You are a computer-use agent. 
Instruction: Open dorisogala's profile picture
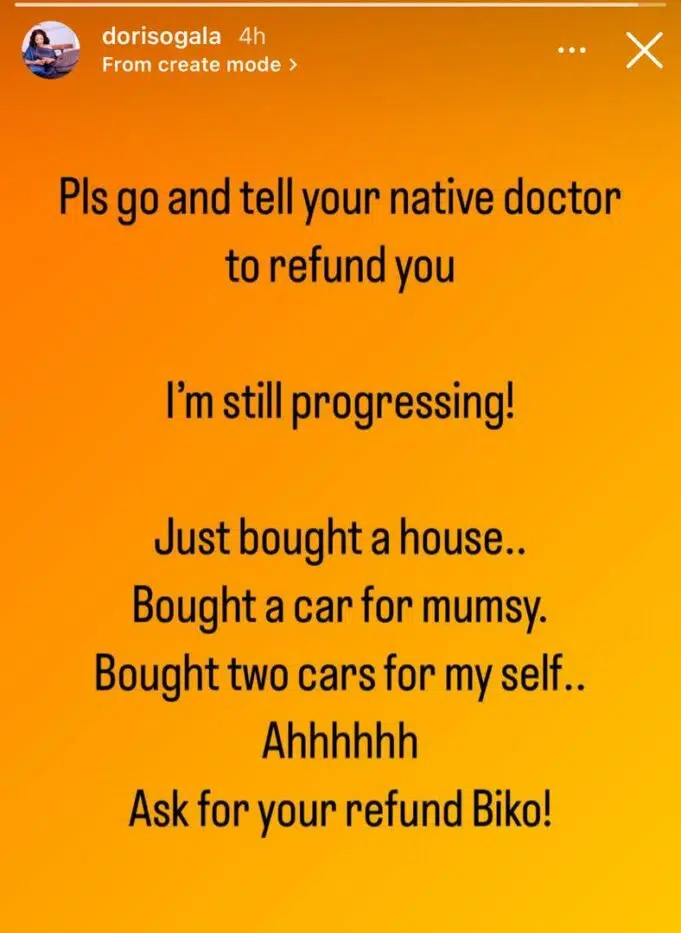(50, 48)
